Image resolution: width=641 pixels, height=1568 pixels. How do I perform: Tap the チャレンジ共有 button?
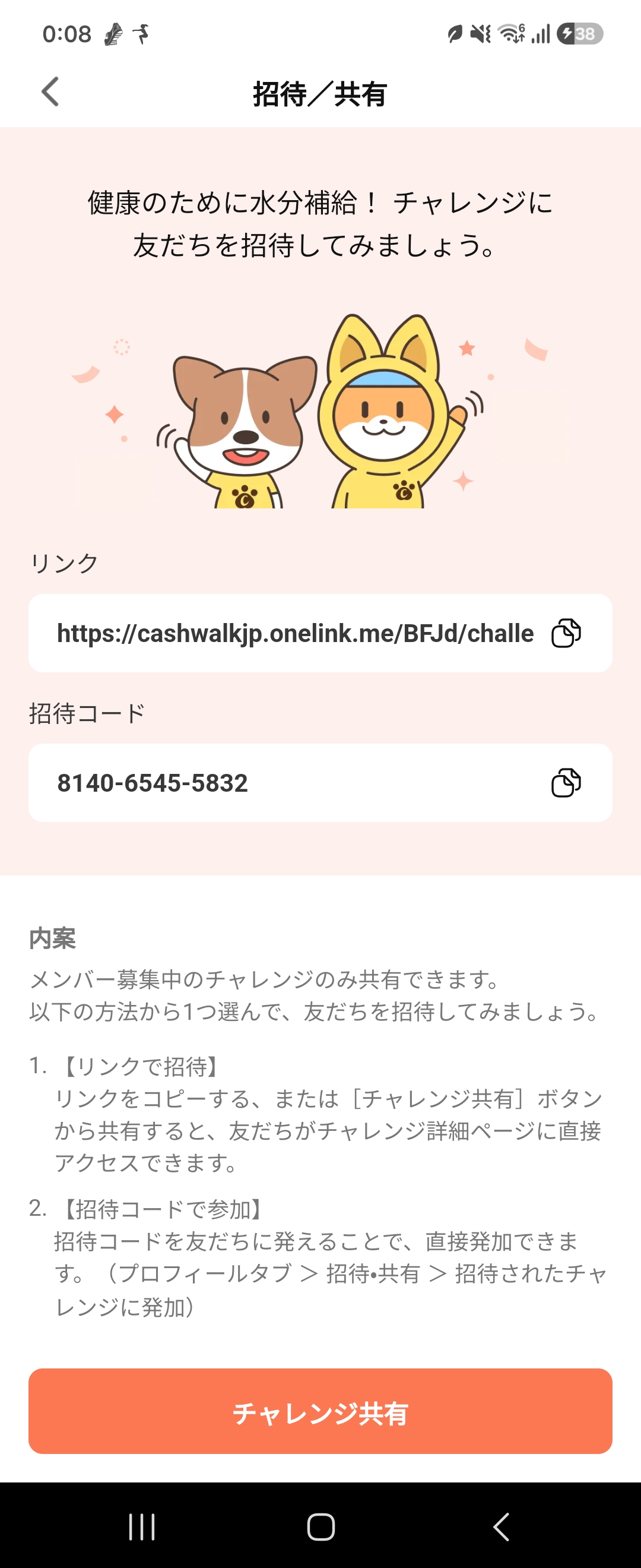coord(320,1411)
